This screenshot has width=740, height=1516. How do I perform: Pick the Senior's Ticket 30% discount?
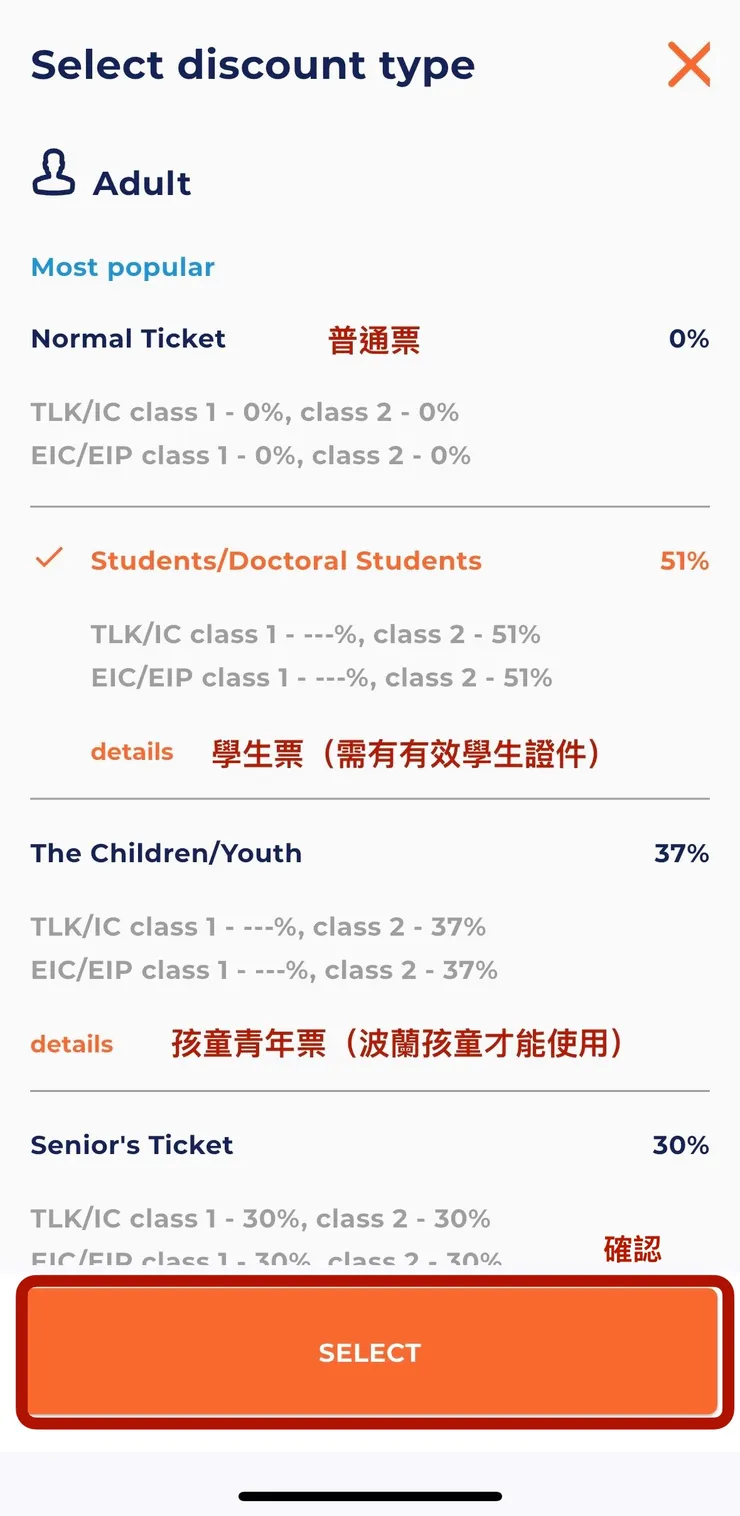(132, 1144)
